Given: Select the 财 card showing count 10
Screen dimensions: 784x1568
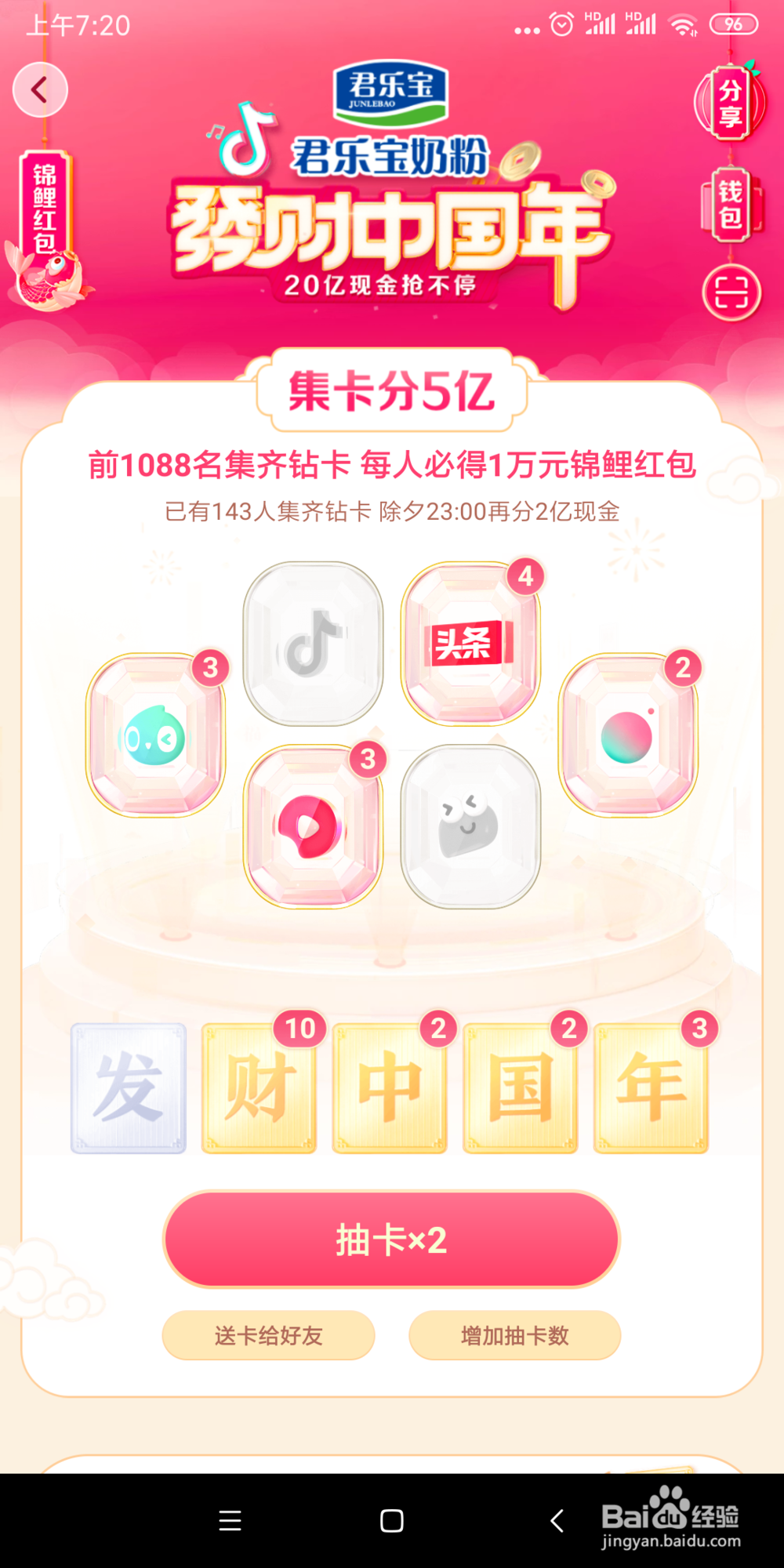Looking at the screenshot, I should tap(259, 1090).
